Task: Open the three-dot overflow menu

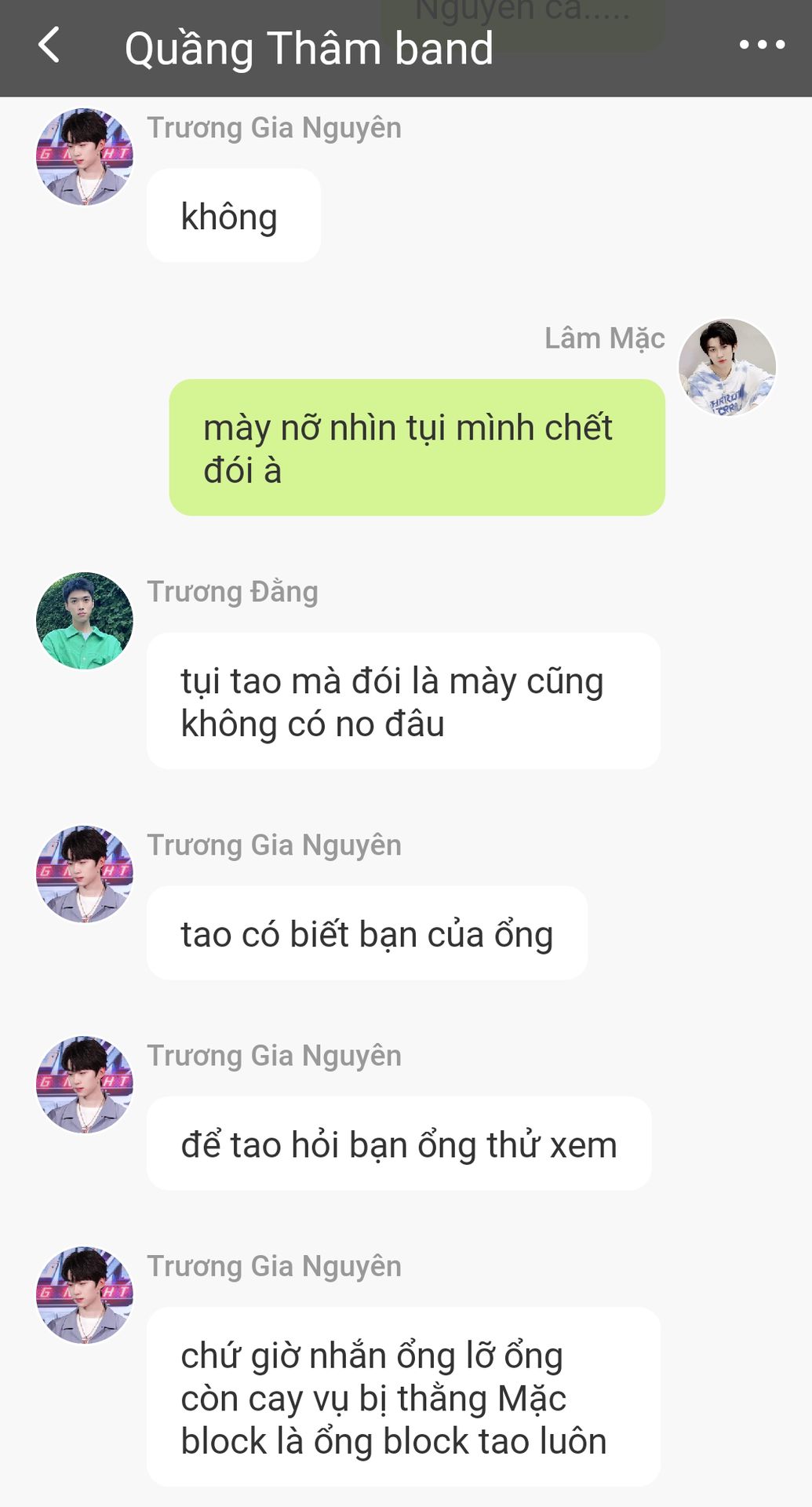Action: point(762,46)
